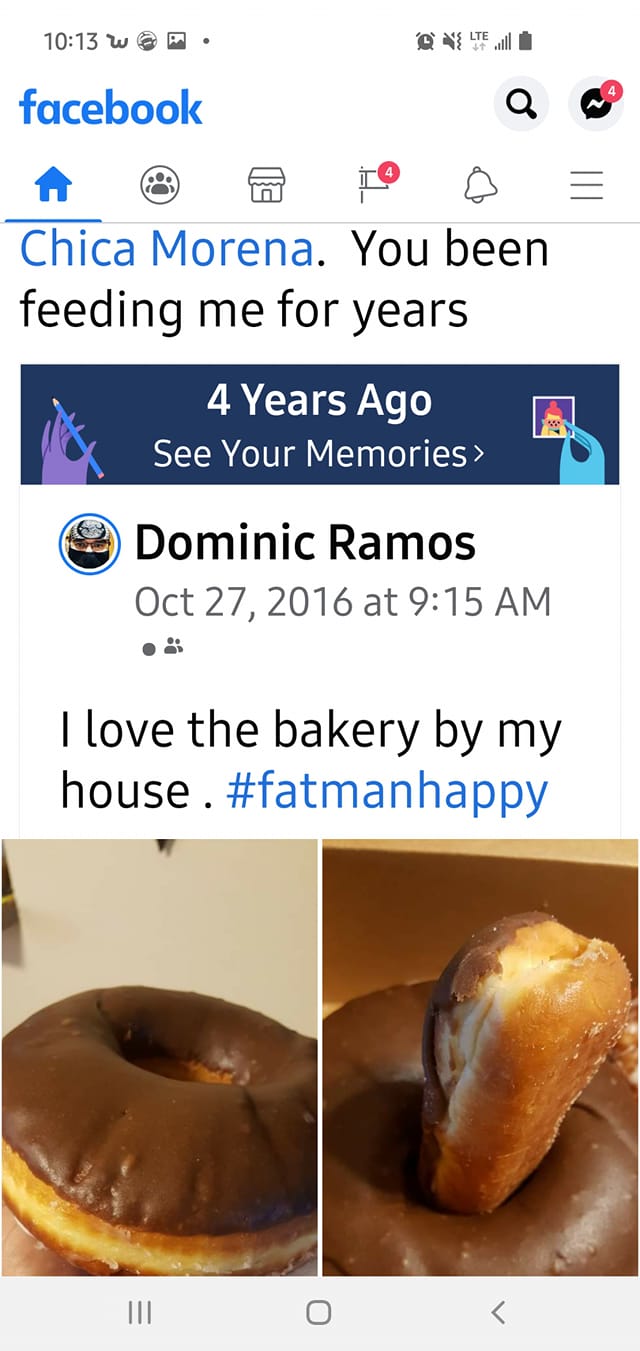Go back using system navigation
Image resolution: width=640 pixels, height=1351 pixels.
(x=498, y=1312)
